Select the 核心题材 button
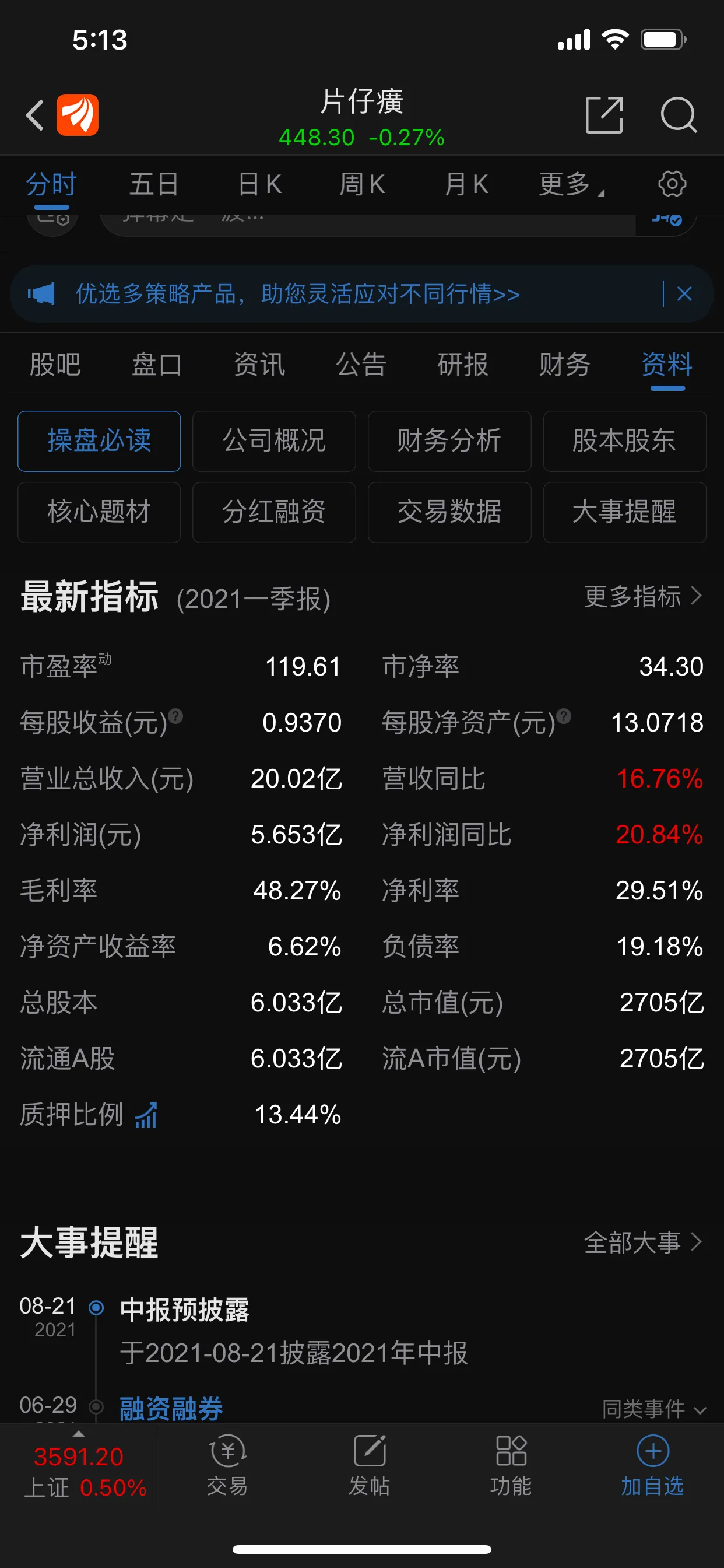 coord(99,512)
